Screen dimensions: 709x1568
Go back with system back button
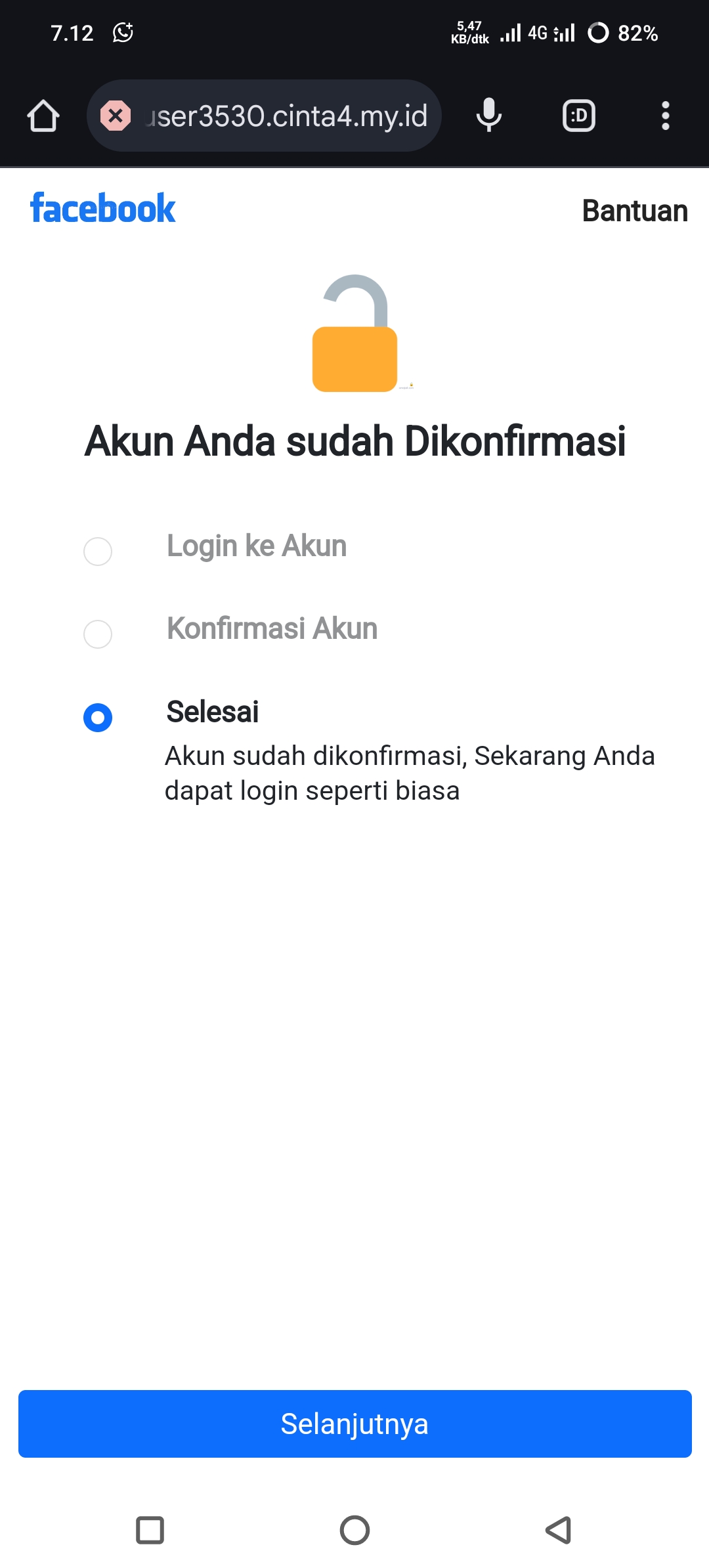coord(558,1530)
